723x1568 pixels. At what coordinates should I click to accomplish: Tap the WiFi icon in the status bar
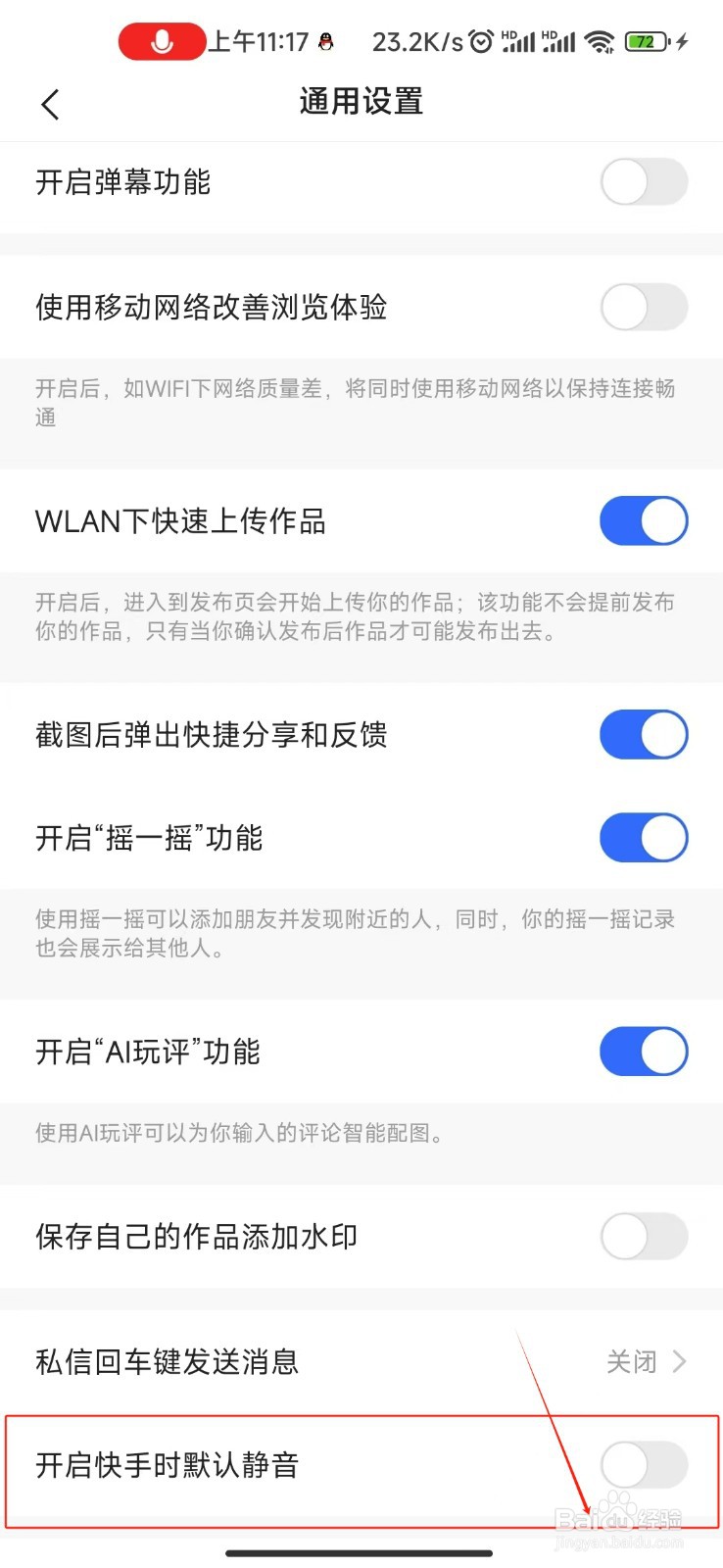601,41
